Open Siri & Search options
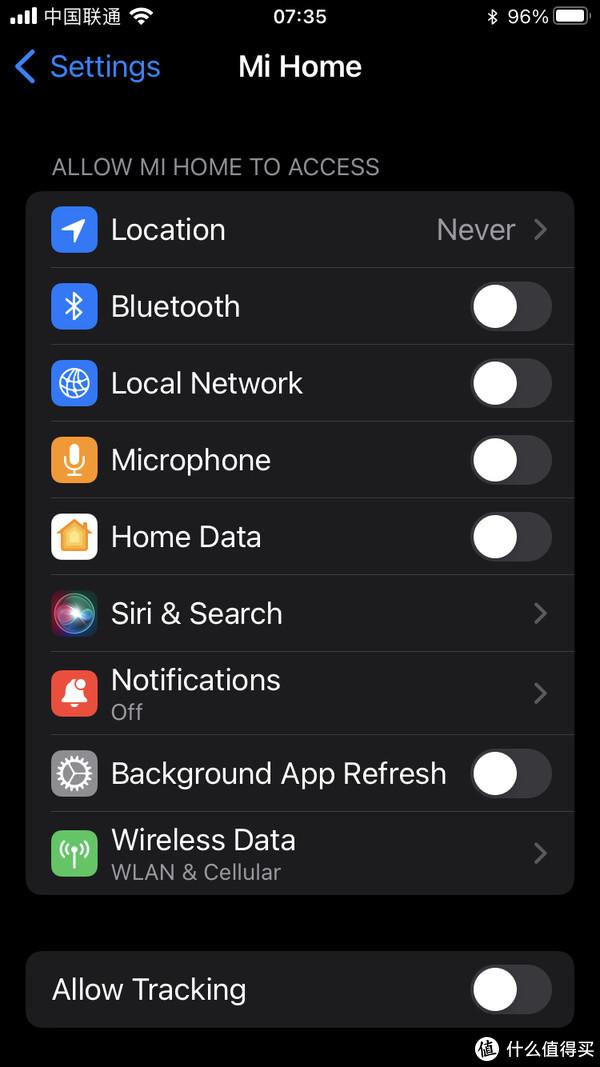 point(300,614)
